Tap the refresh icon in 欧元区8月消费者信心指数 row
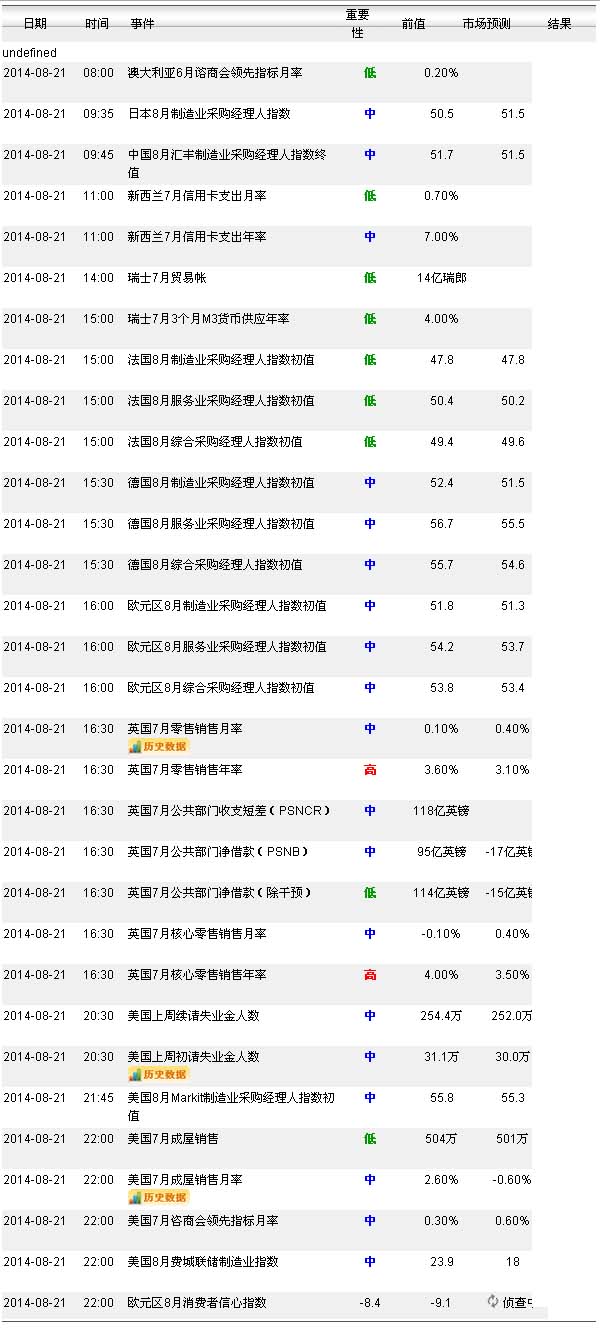Screen dimensions: 600x1331 [x=492, y=1301]
